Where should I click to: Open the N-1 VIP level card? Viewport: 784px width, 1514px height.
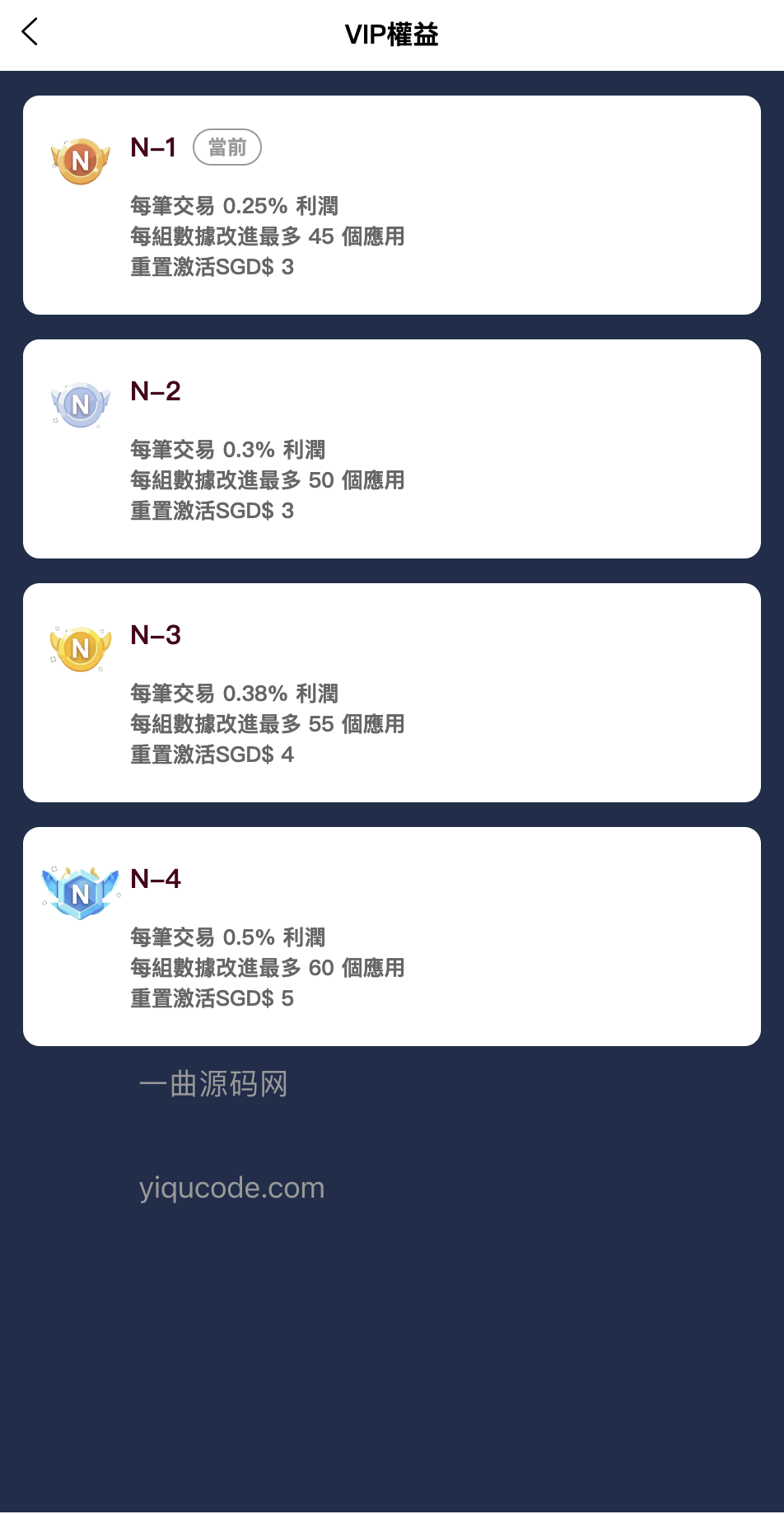click(392, 205)
